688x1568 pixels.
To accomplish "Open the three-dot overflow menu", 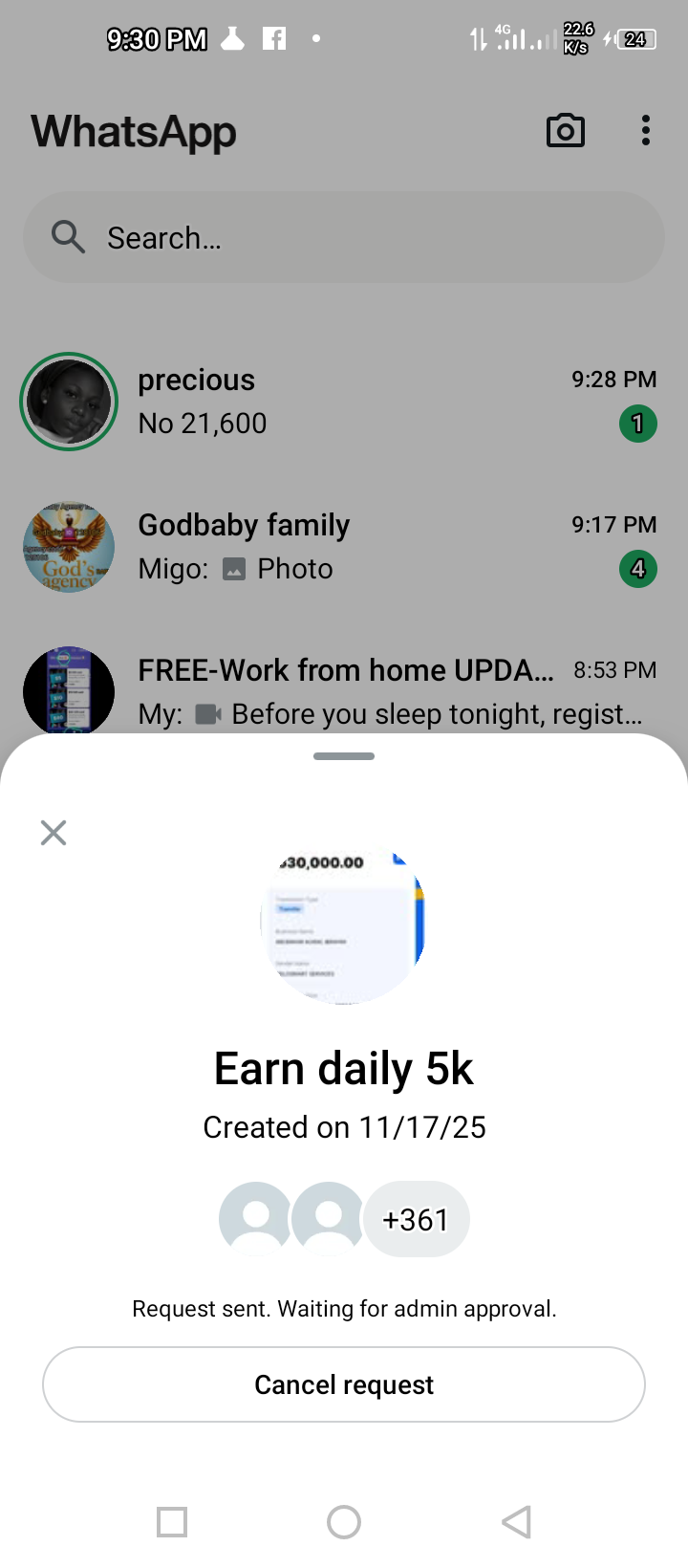I will coord(646,131).
